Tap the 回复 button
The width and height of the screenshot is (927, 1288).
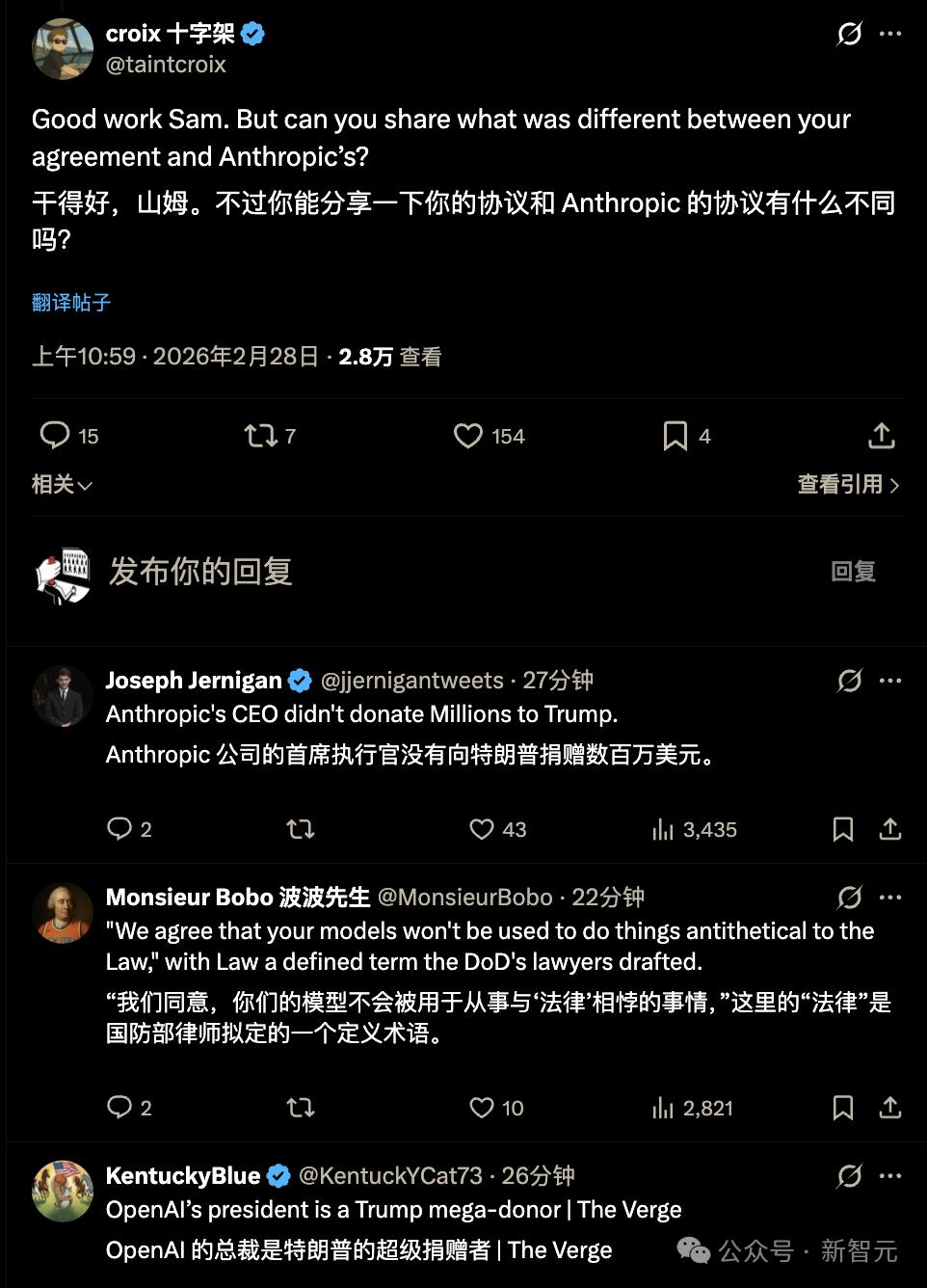coord(853,572)
